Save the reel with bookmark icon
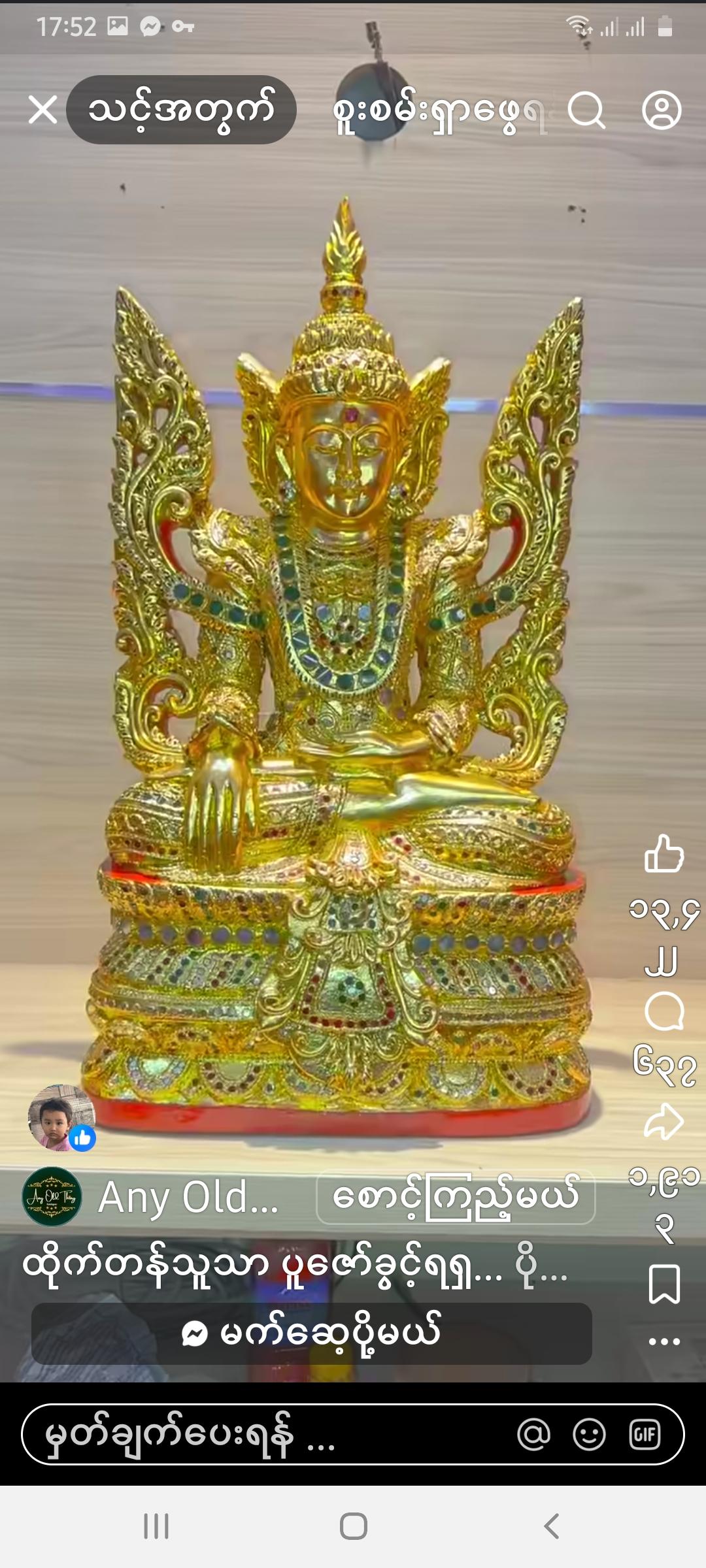 (x=664, y=1284)
